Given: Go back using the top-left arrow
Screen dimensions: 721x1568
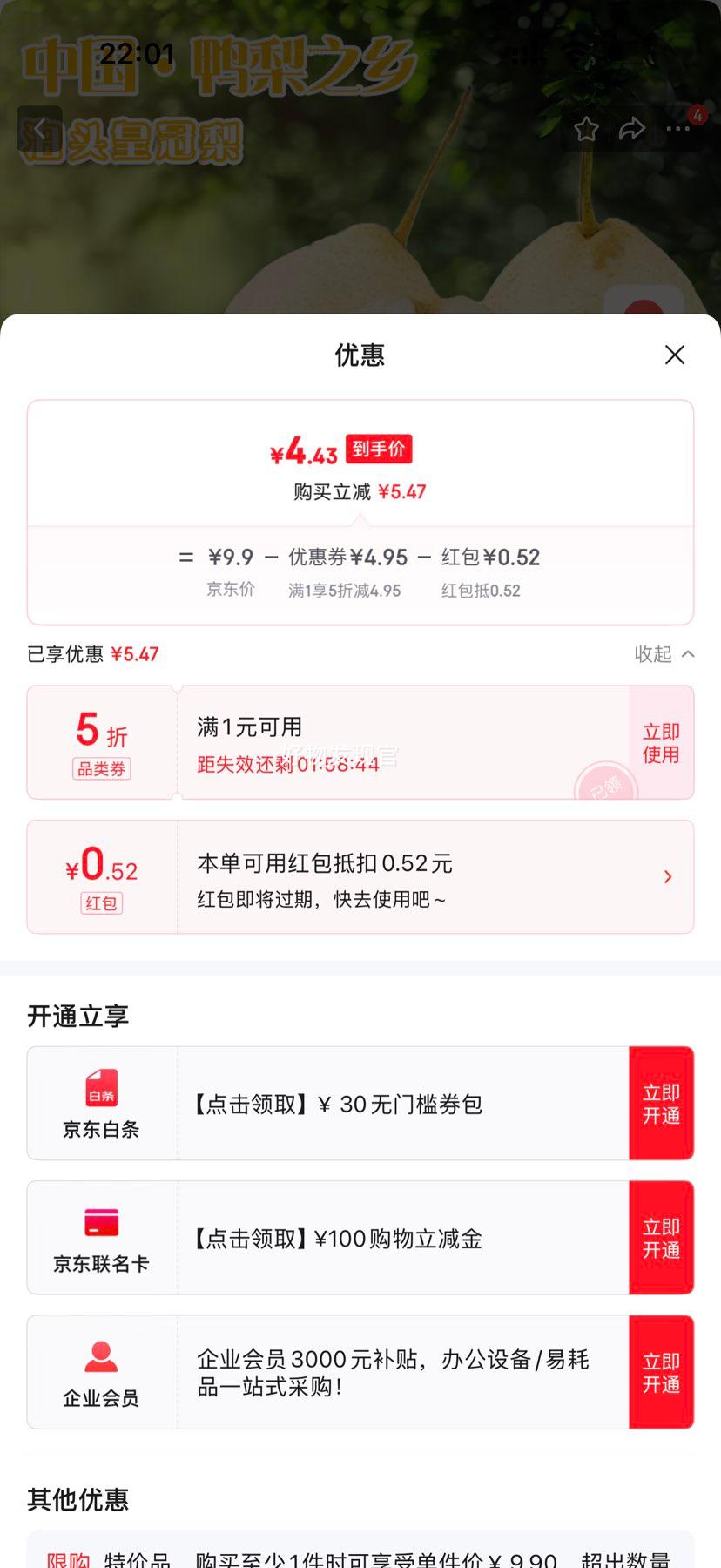Looking at the screenshot, I should 39,129.
